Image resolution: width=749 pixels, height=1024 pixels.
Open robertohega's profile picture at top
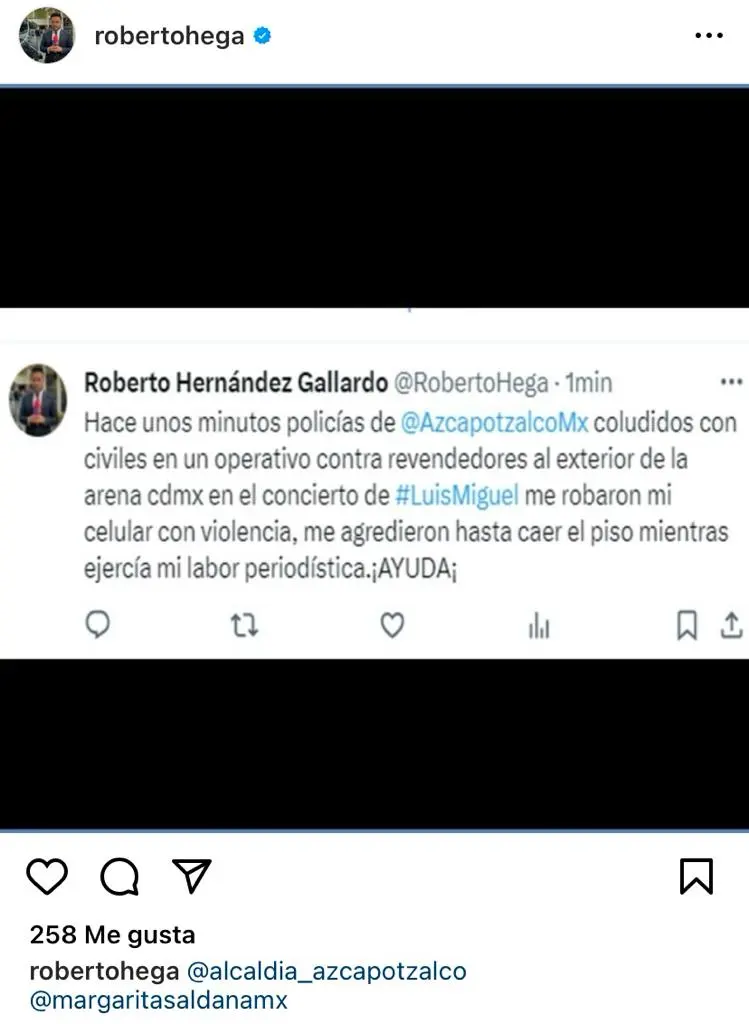[x=47, y=36]
